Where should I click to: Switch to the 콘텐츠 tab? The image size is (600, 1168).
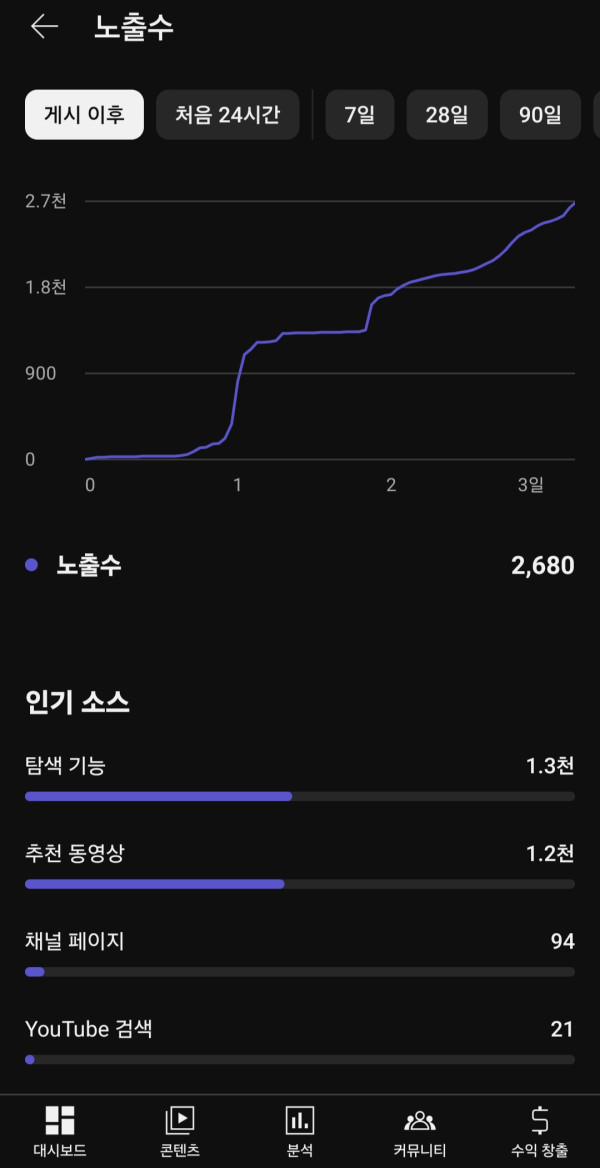(180, 1131)
